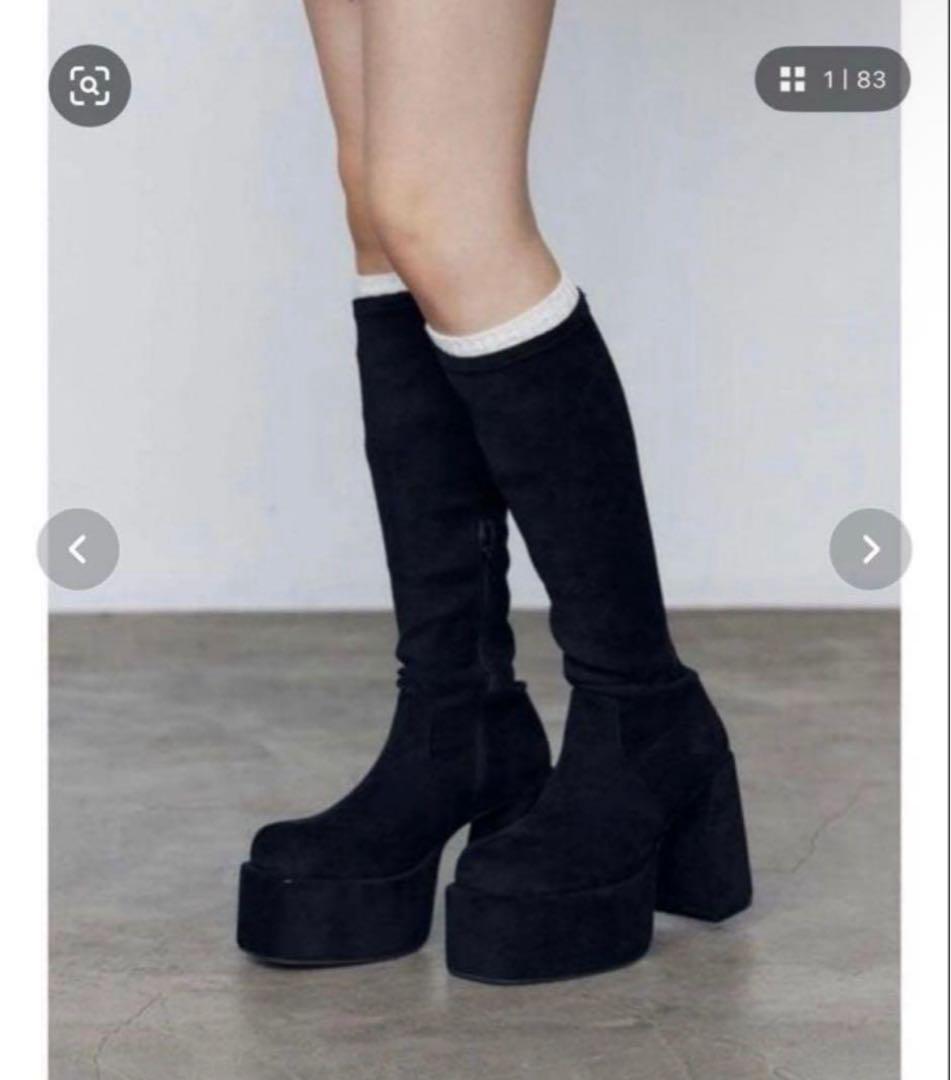
Task: Open the gallery grid showing 1 | 83
Action: point(832,79)
